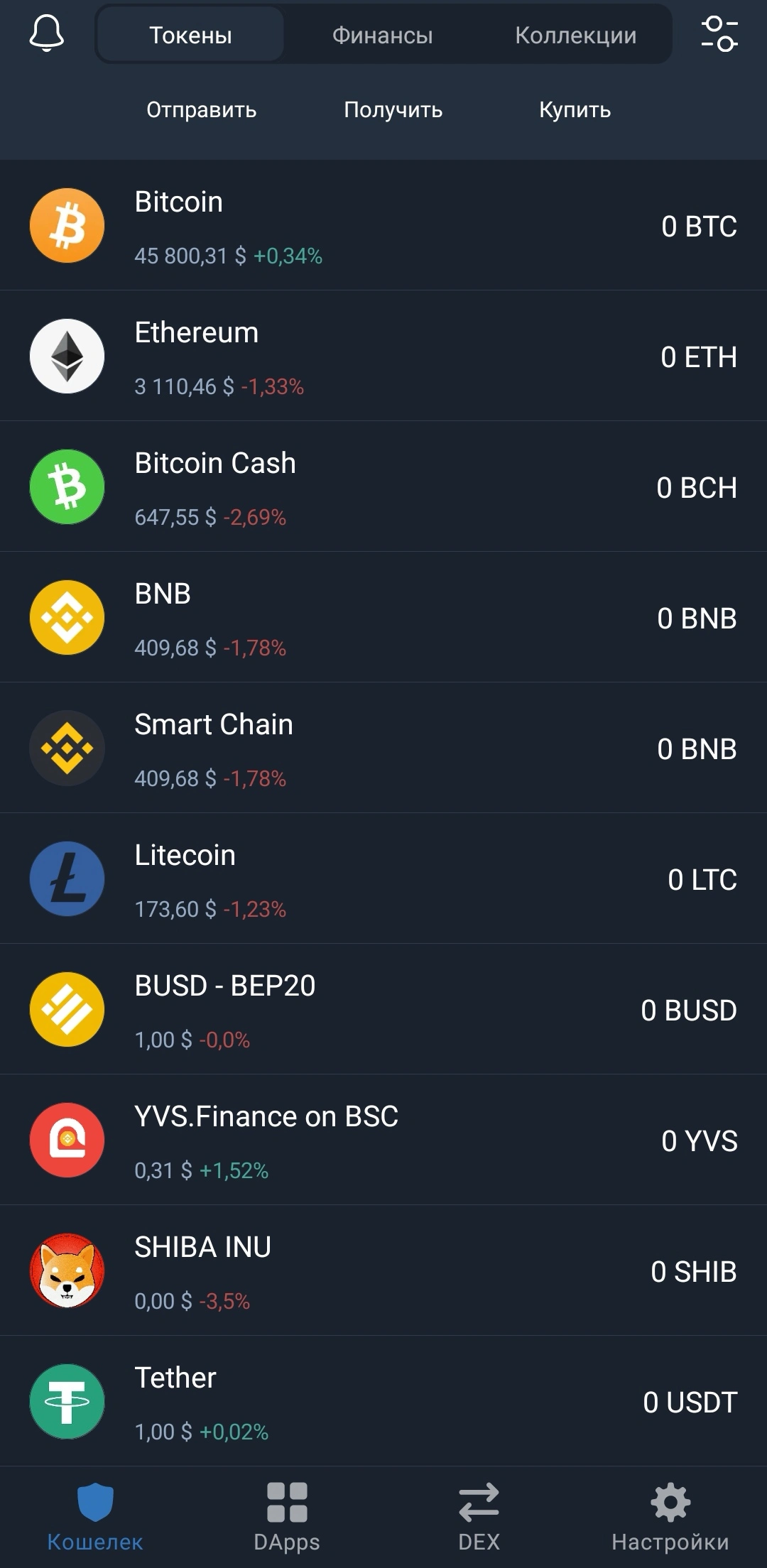Open the Smart Chain row
Viewport: 767px width, 1568px height.
(x=383, y=748)
